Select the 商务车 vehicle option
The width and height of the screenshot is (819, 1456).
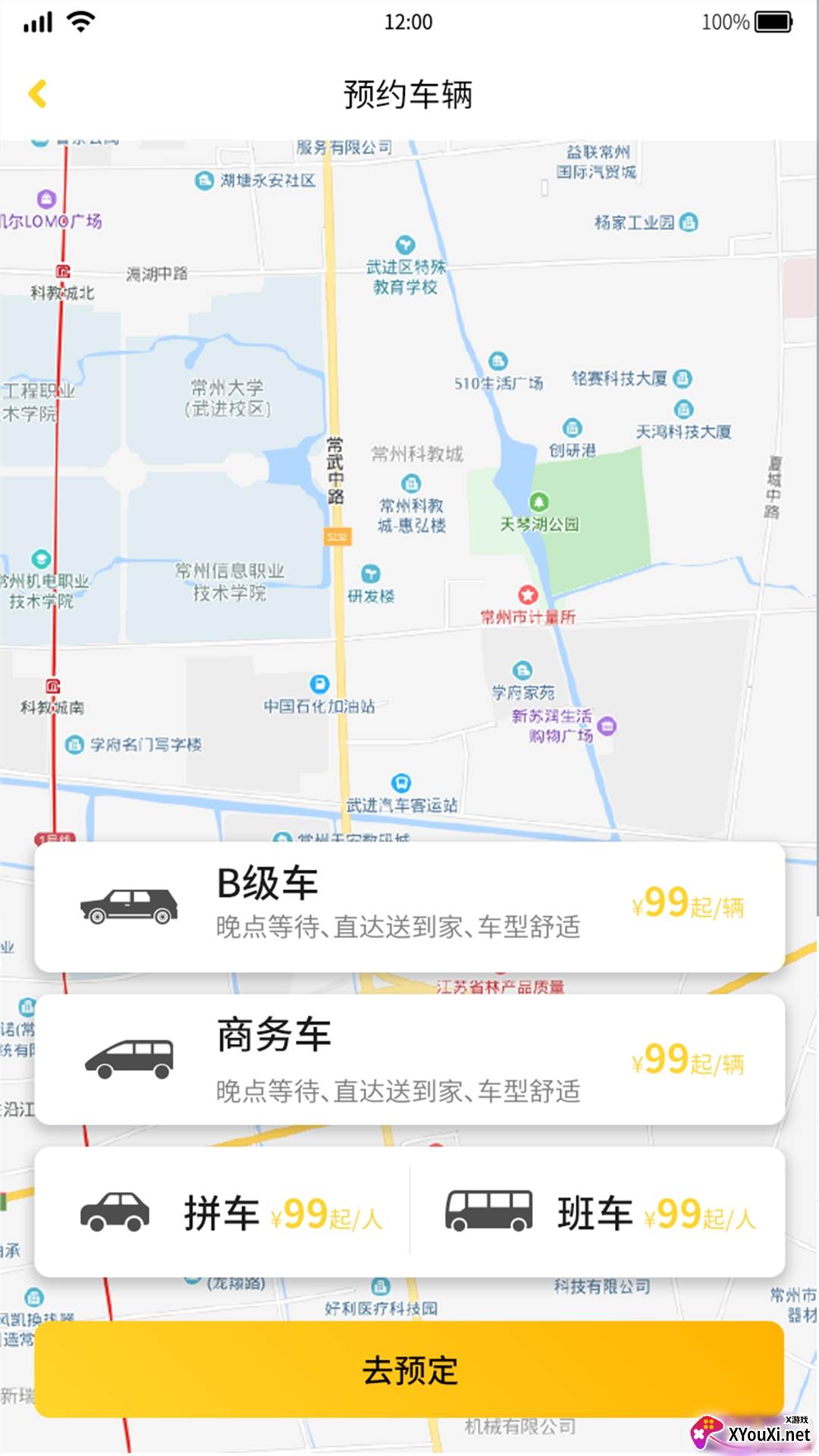[x=409, y=1058]
